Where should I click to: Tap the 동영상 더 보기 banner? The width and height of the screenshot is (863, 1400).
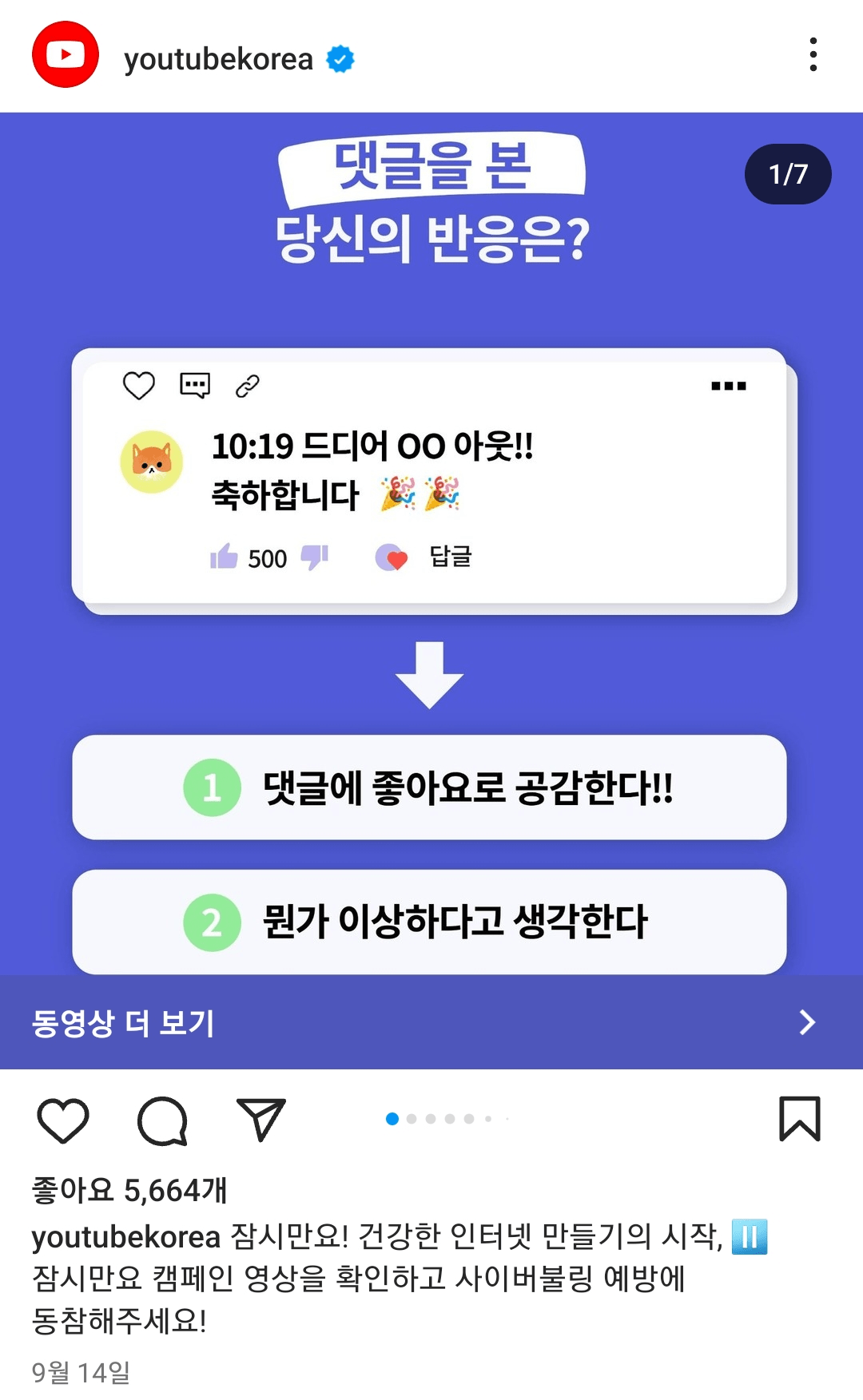point(431,1022)
